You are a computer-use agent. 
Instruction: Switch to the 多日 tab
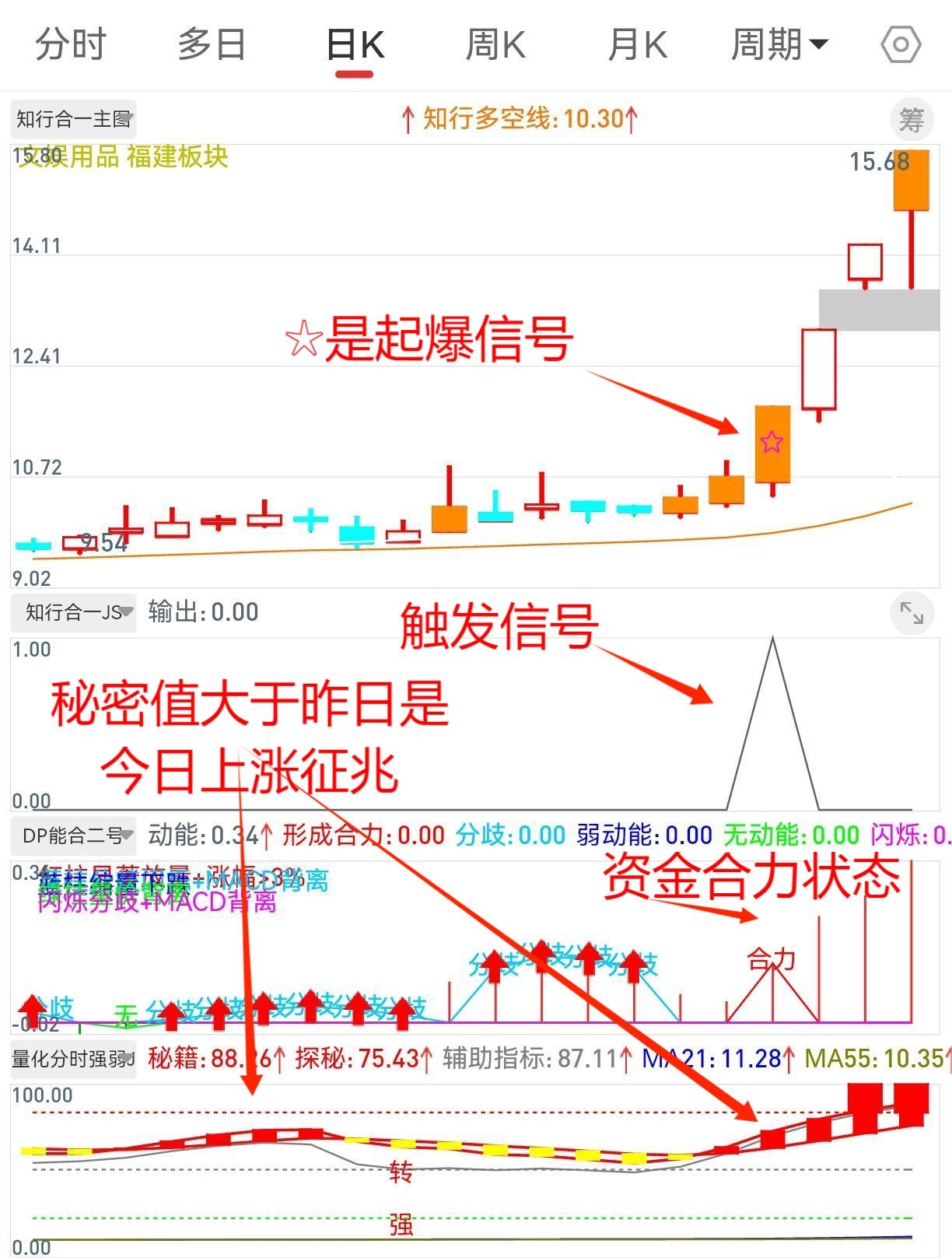point(211,44)
